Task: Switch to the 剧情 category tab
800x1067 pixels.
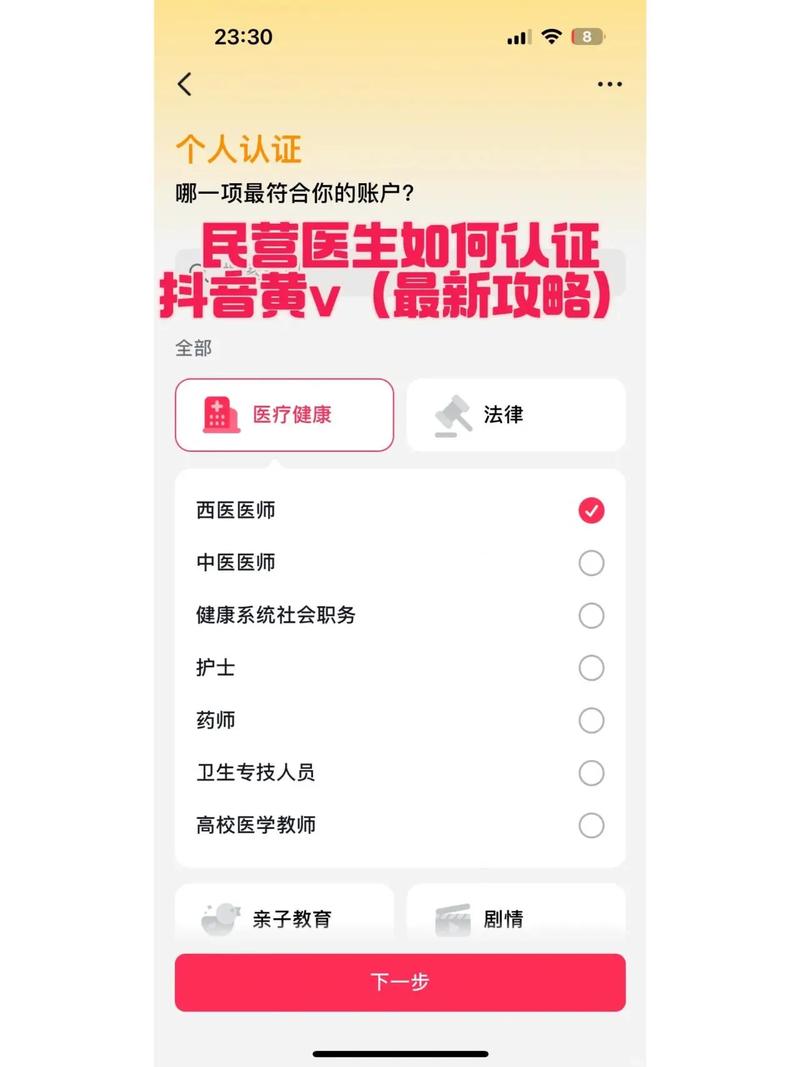Action: coord(515,916)
